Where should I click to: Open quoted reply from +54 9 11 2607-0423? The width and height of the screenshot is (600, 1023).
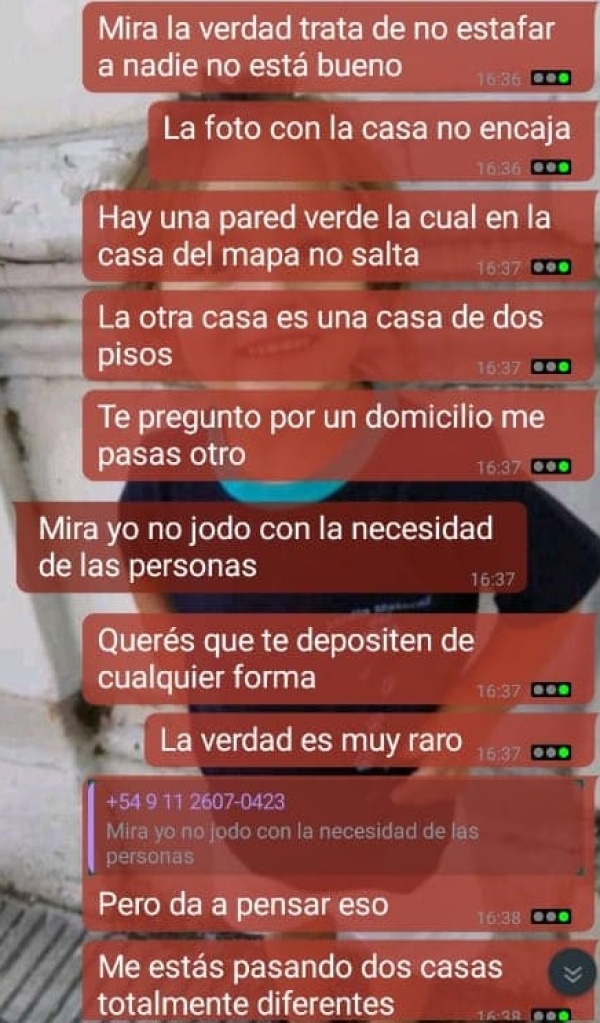[x=335, y=829]
